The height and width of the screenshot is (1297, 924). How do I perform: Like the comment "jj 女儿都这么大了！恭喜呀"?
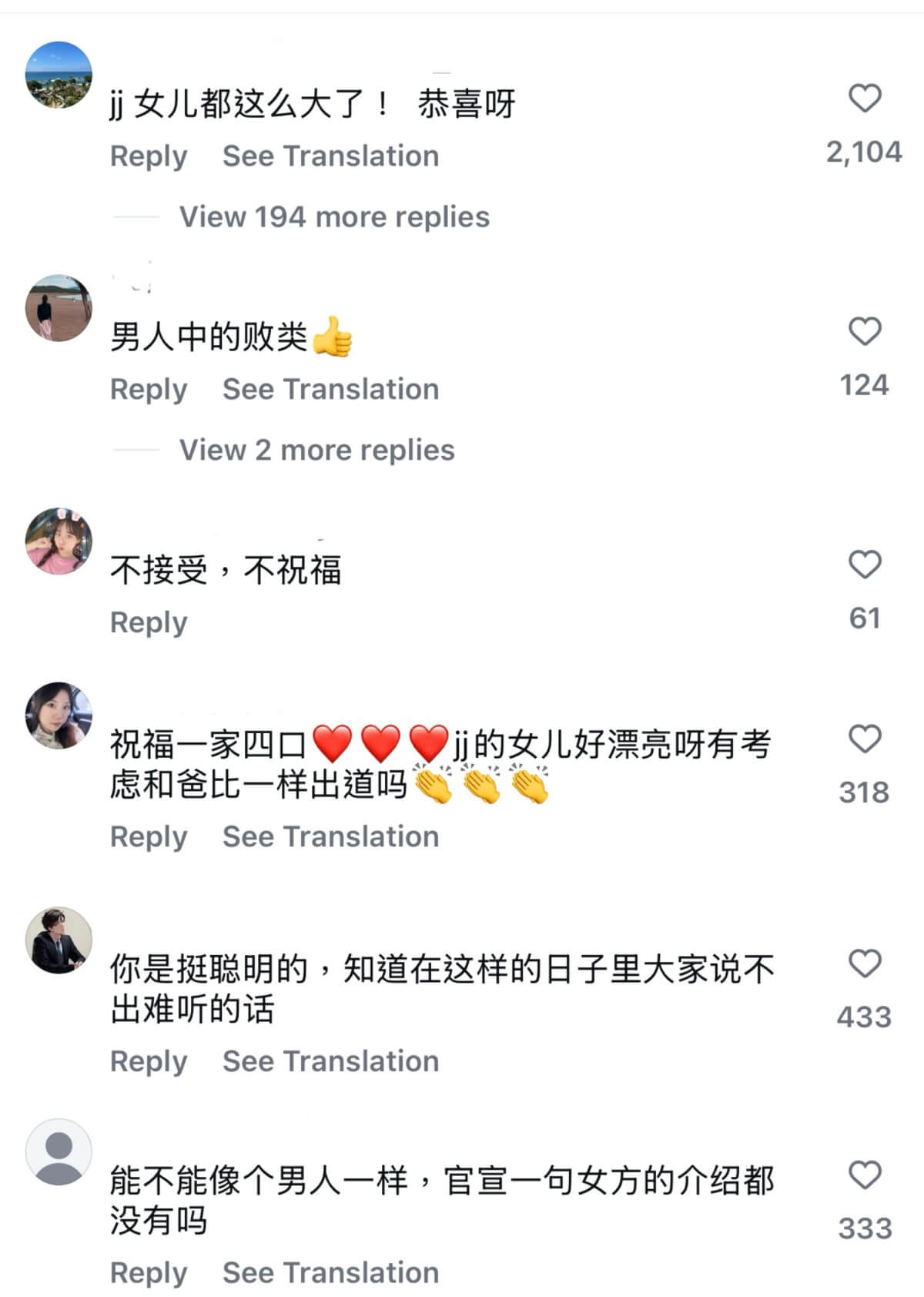coord(864,99)
